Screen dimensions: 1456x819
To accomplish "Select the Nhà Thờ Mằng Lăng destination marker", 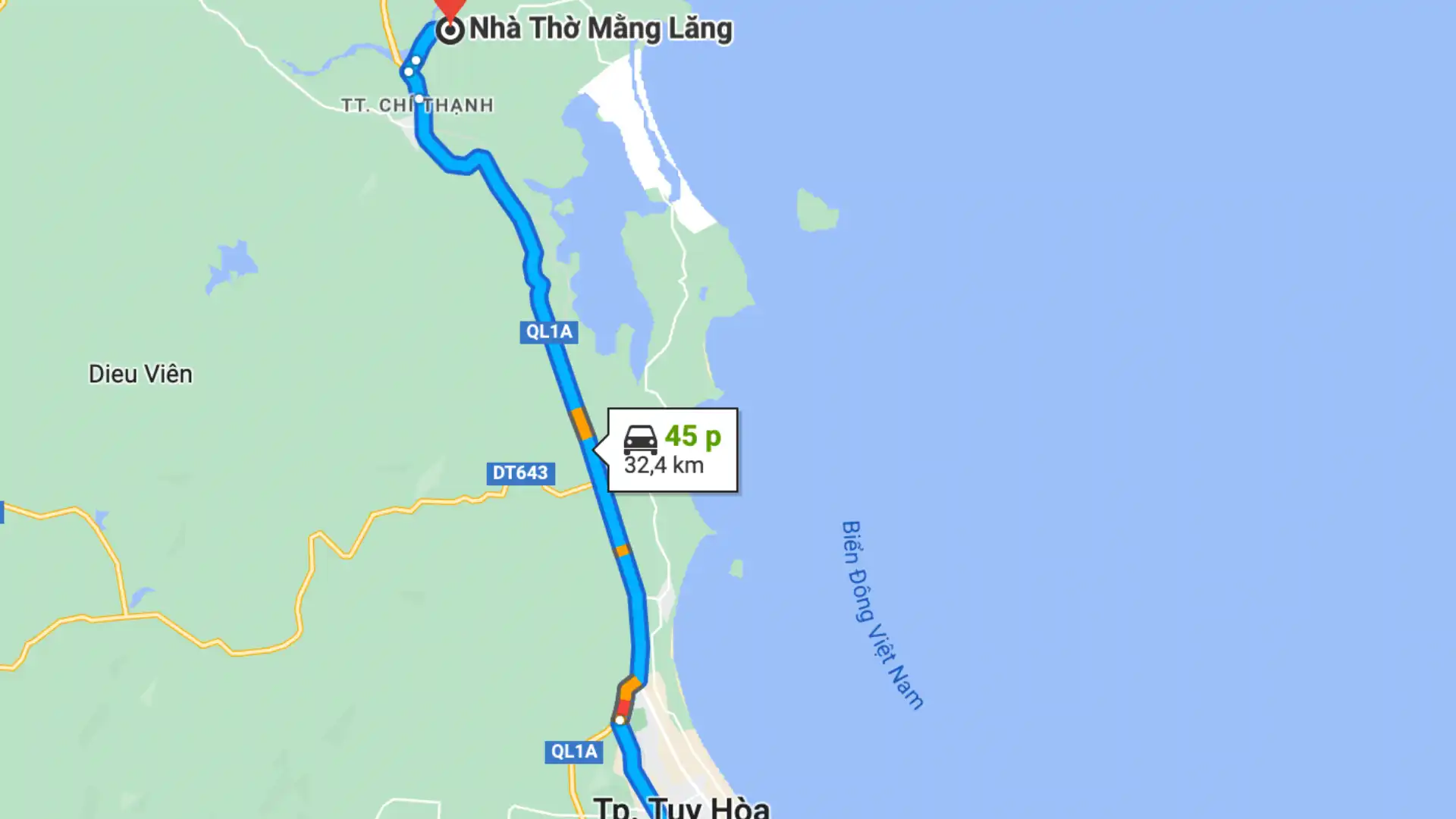I will [450, 29].
